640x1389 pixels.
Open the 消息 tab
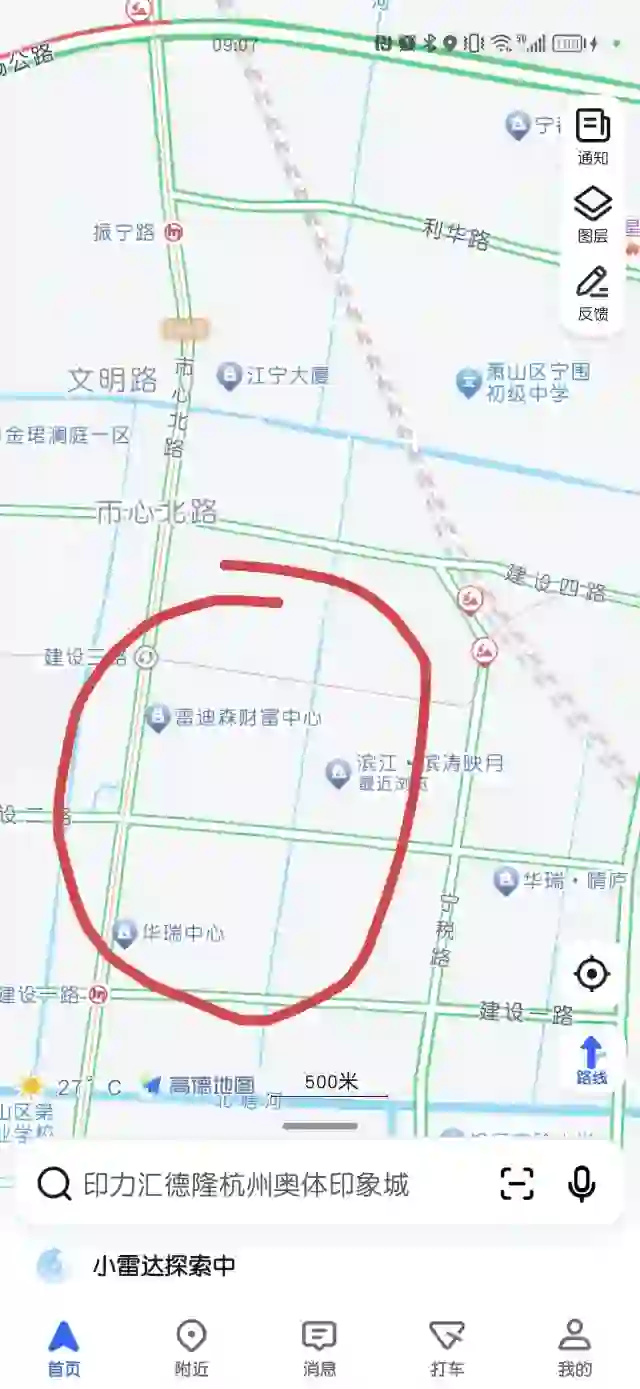(x=319, y=1348)
